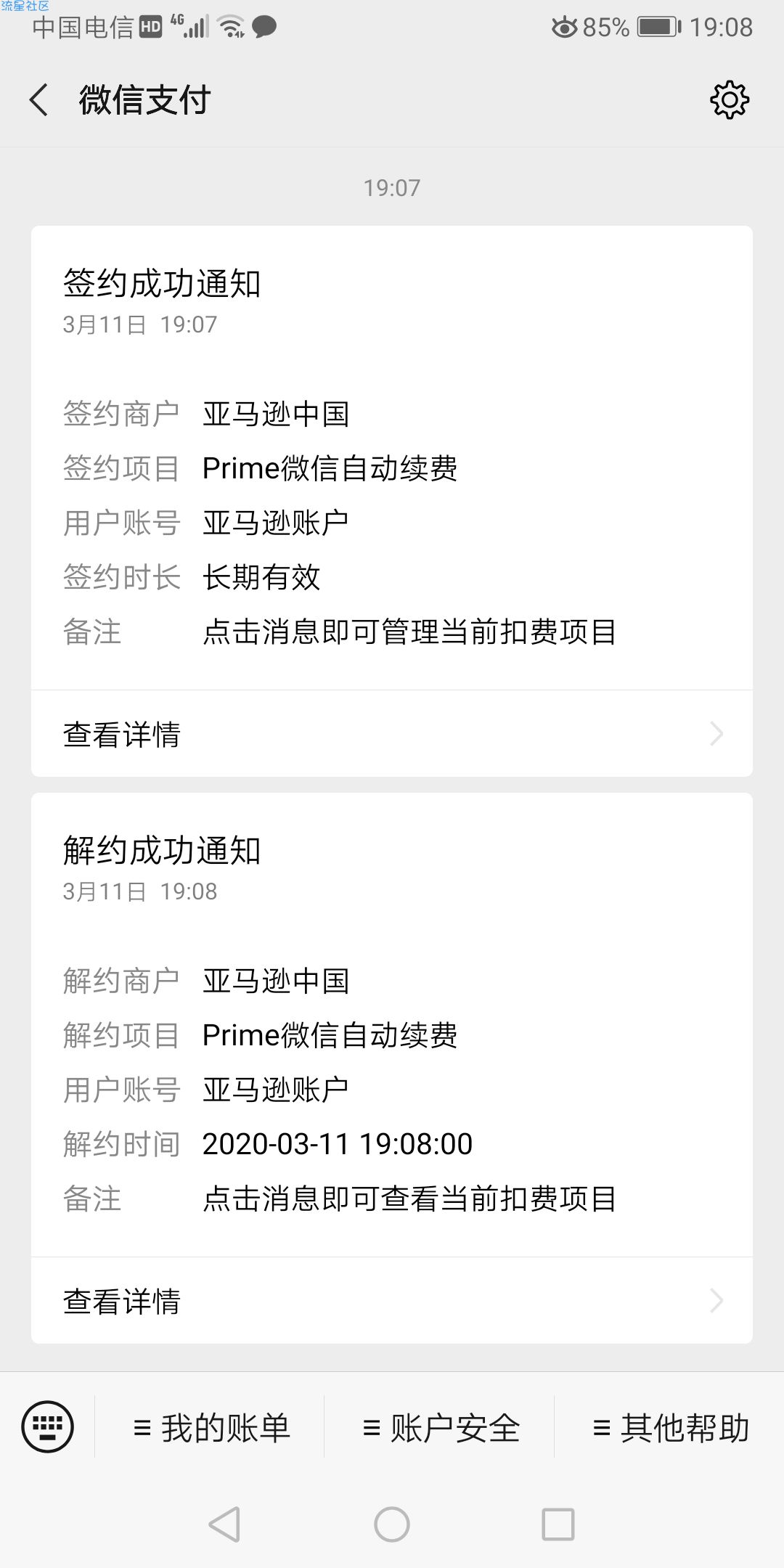Open 账户安全 menu

(x=440, y=1427)
